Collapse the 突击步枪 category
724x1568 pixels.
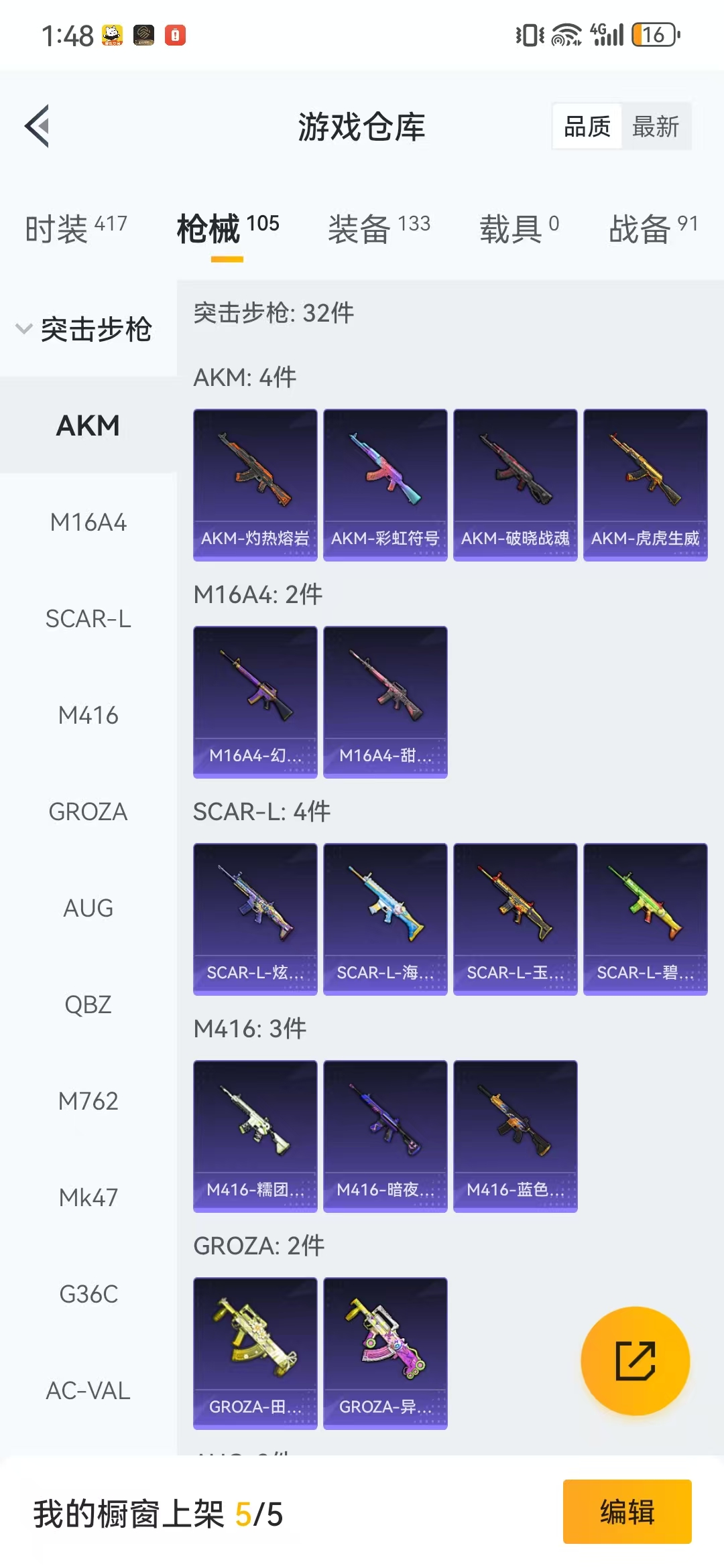[84, 329]
